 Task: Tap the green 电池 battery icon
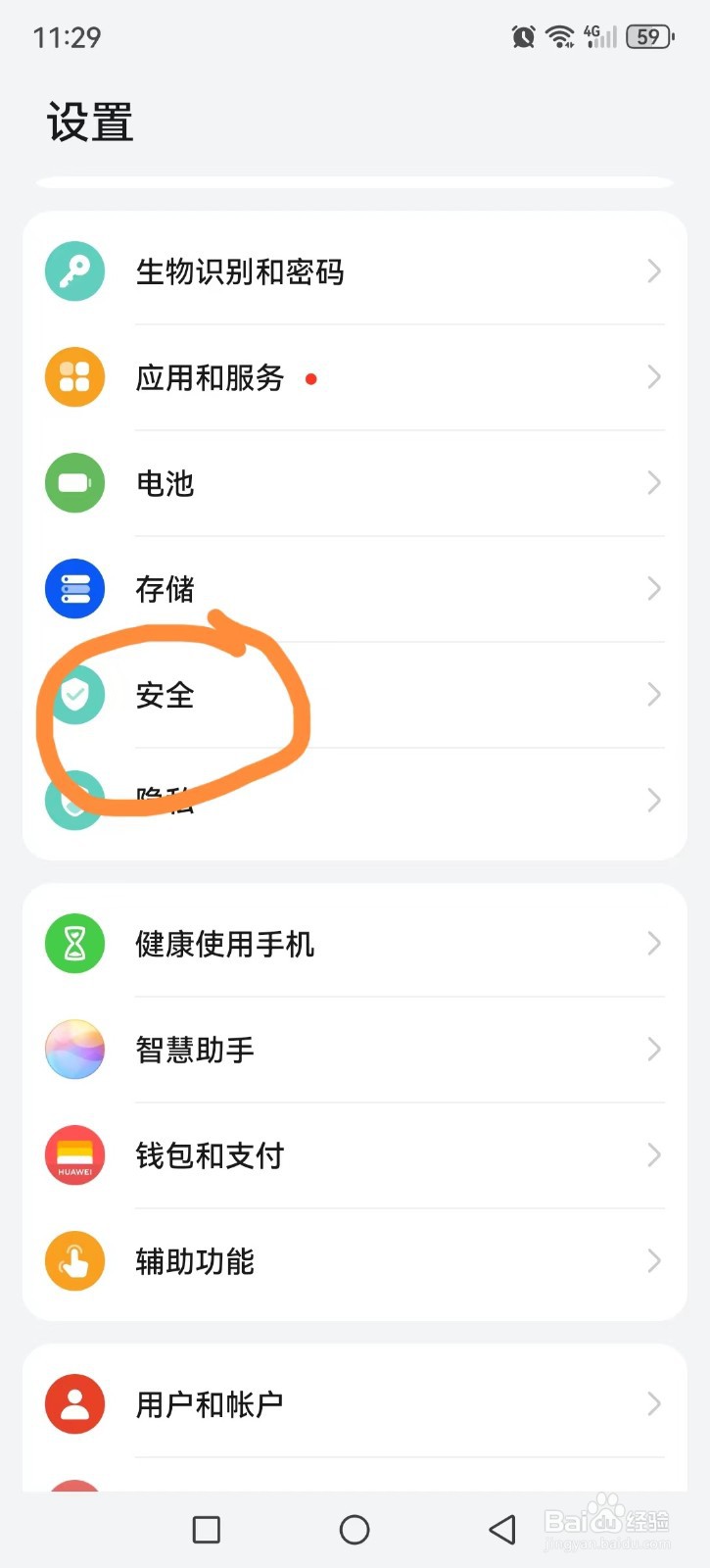tap(74, 483)
